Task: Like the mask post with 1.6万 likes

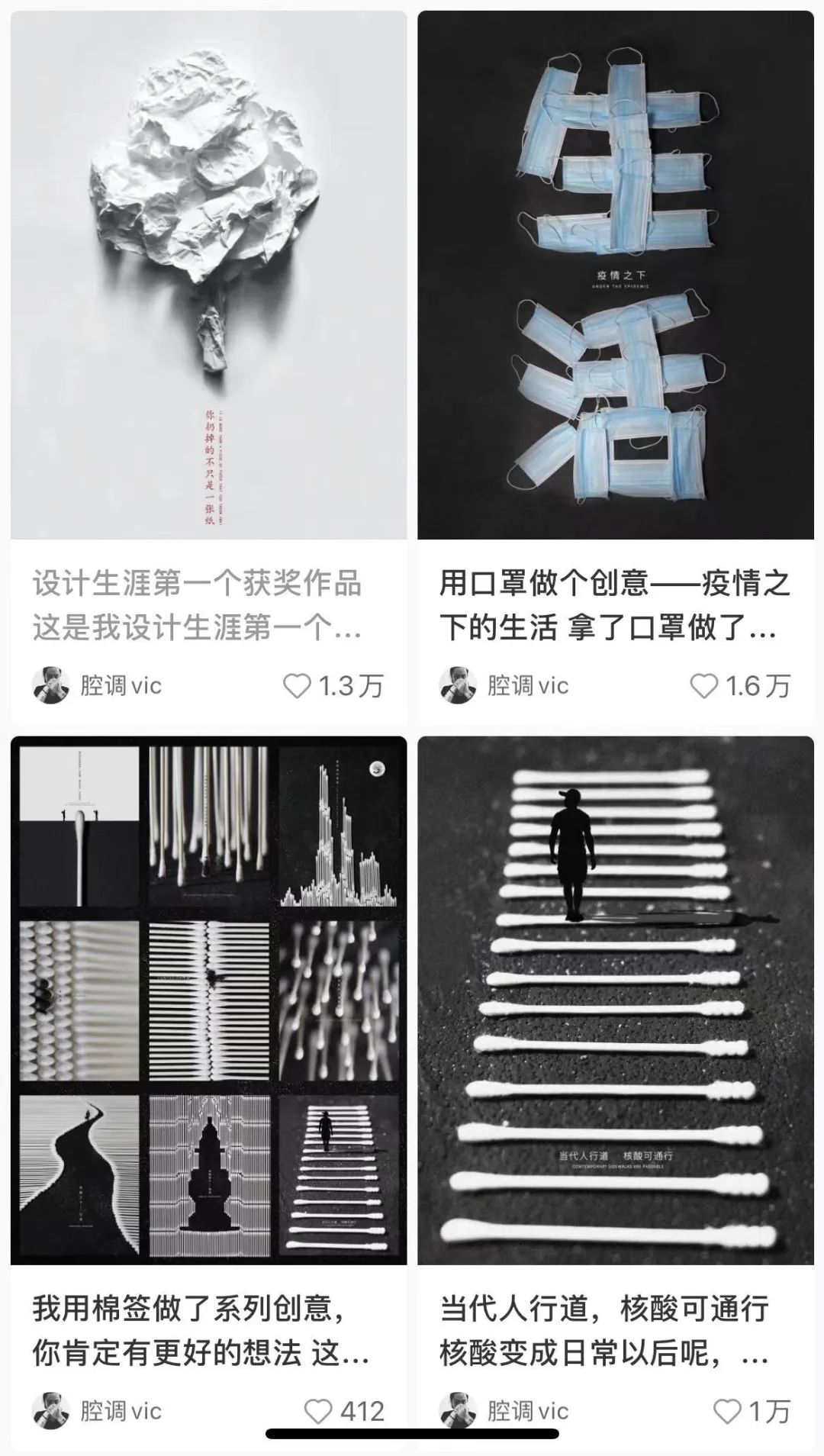Action: (x=703, y=686)
